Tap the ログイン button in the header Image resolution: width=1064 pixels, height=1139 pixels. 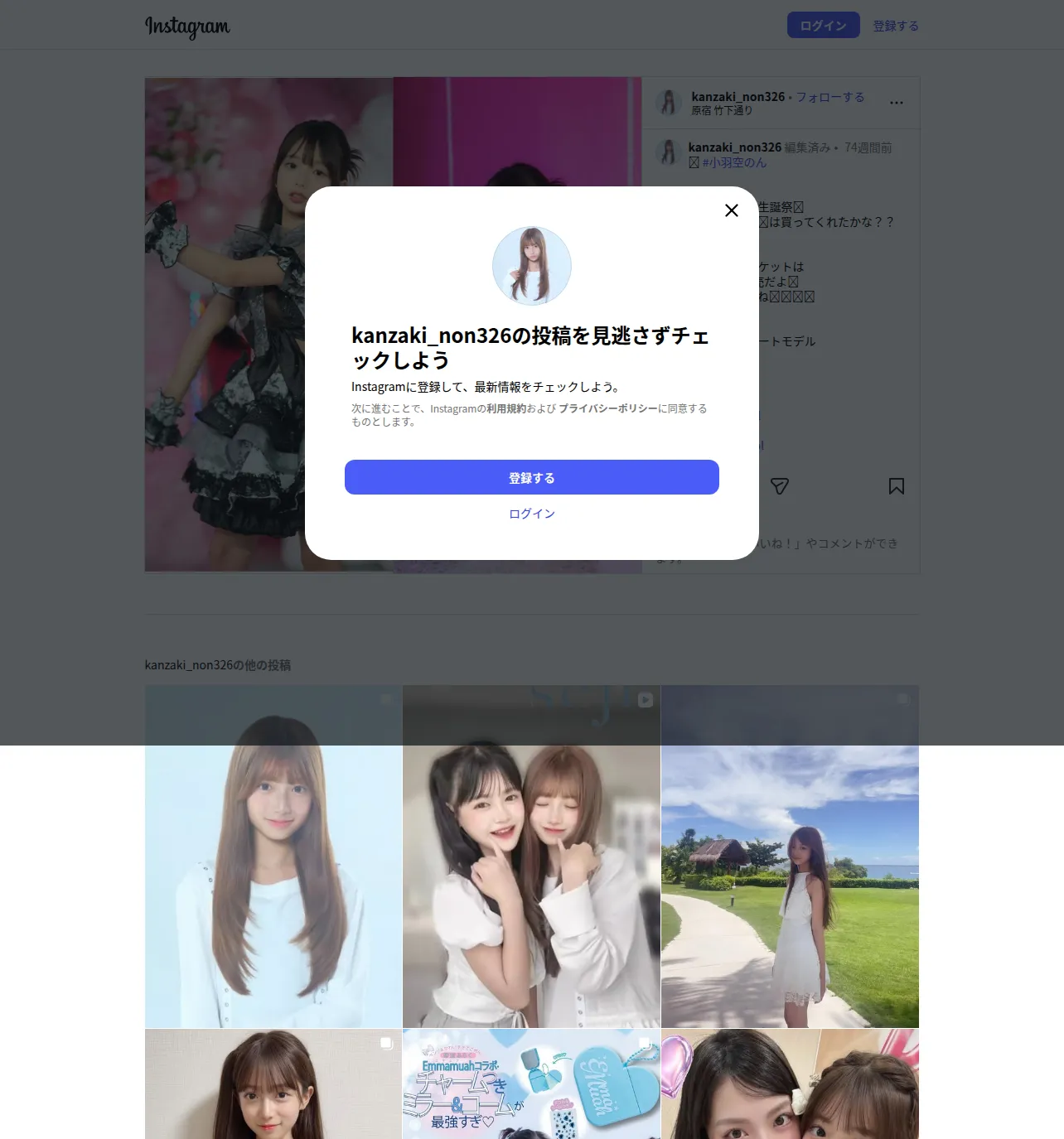(824, 26)
